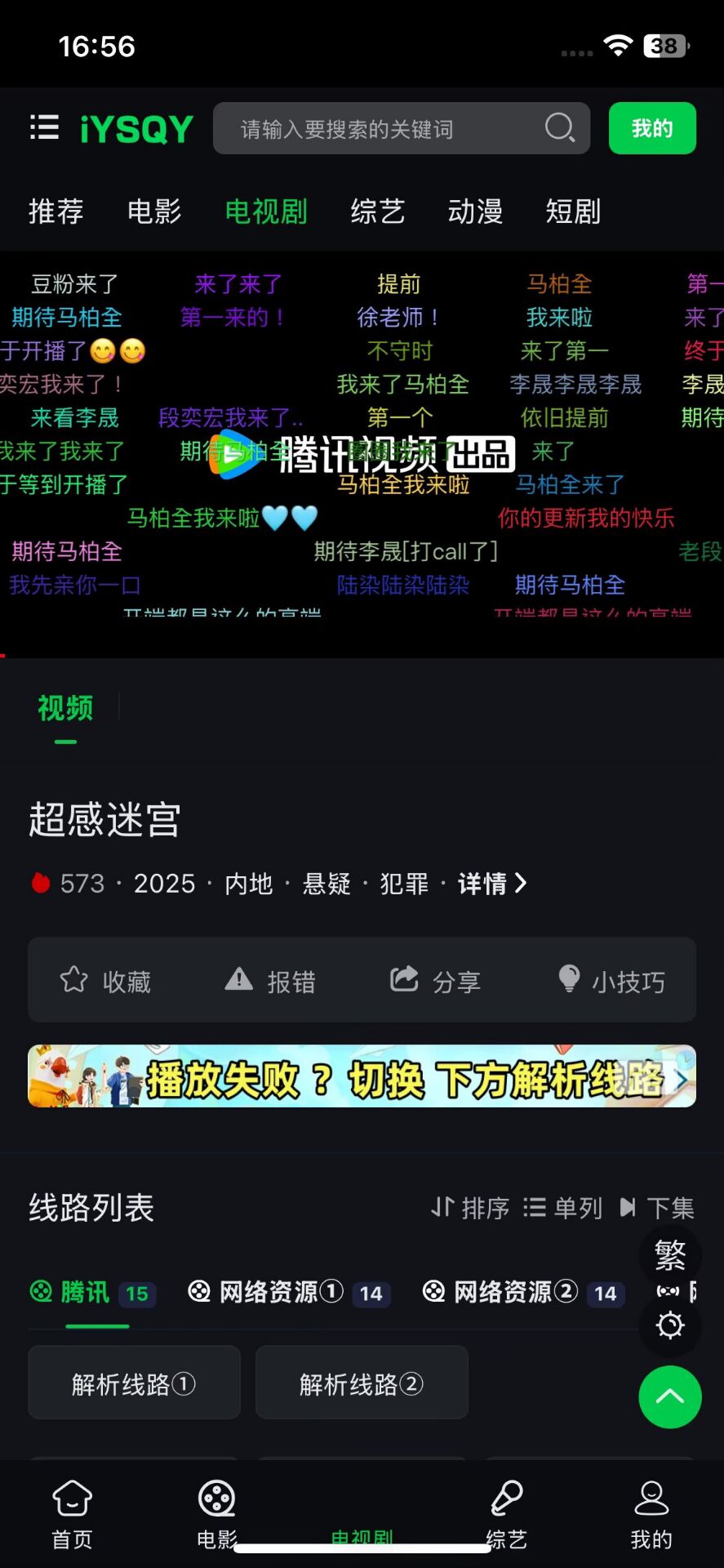View tips using the 小技巧 lightbulb icon
Image resolution: width=724 pixels, height=1568 pixels.
[609, 979]
